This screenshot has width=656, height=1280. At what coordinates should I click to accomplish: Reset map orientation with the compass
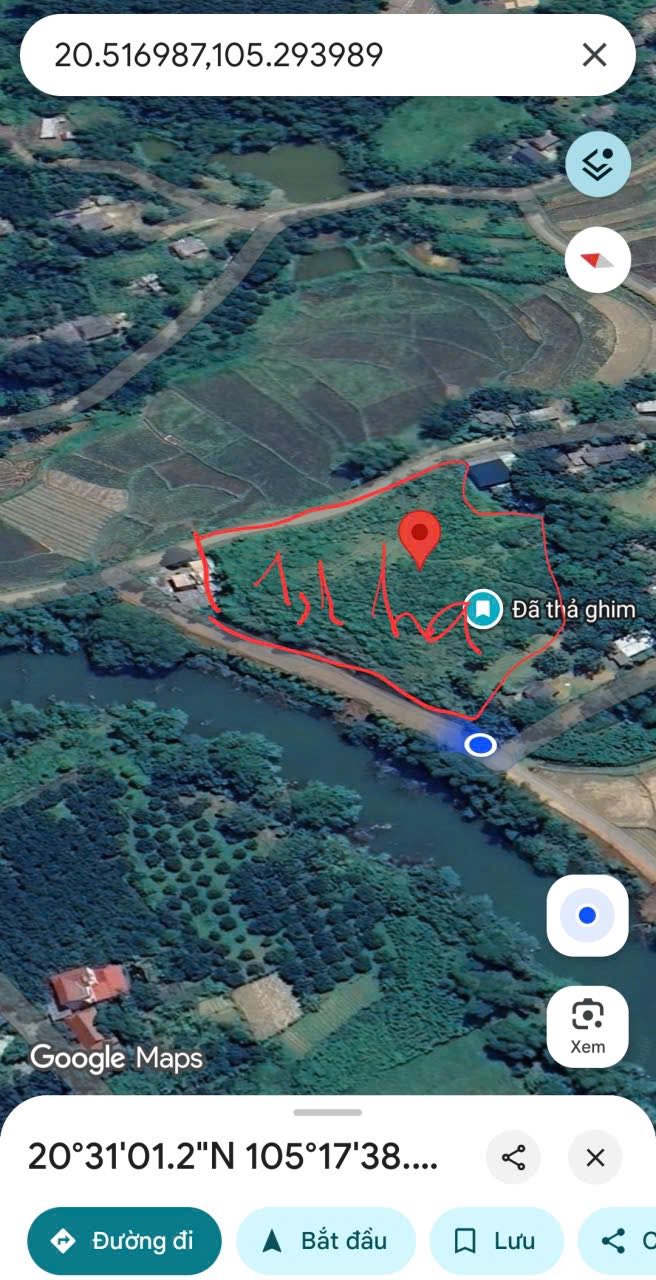pos(598,260)
